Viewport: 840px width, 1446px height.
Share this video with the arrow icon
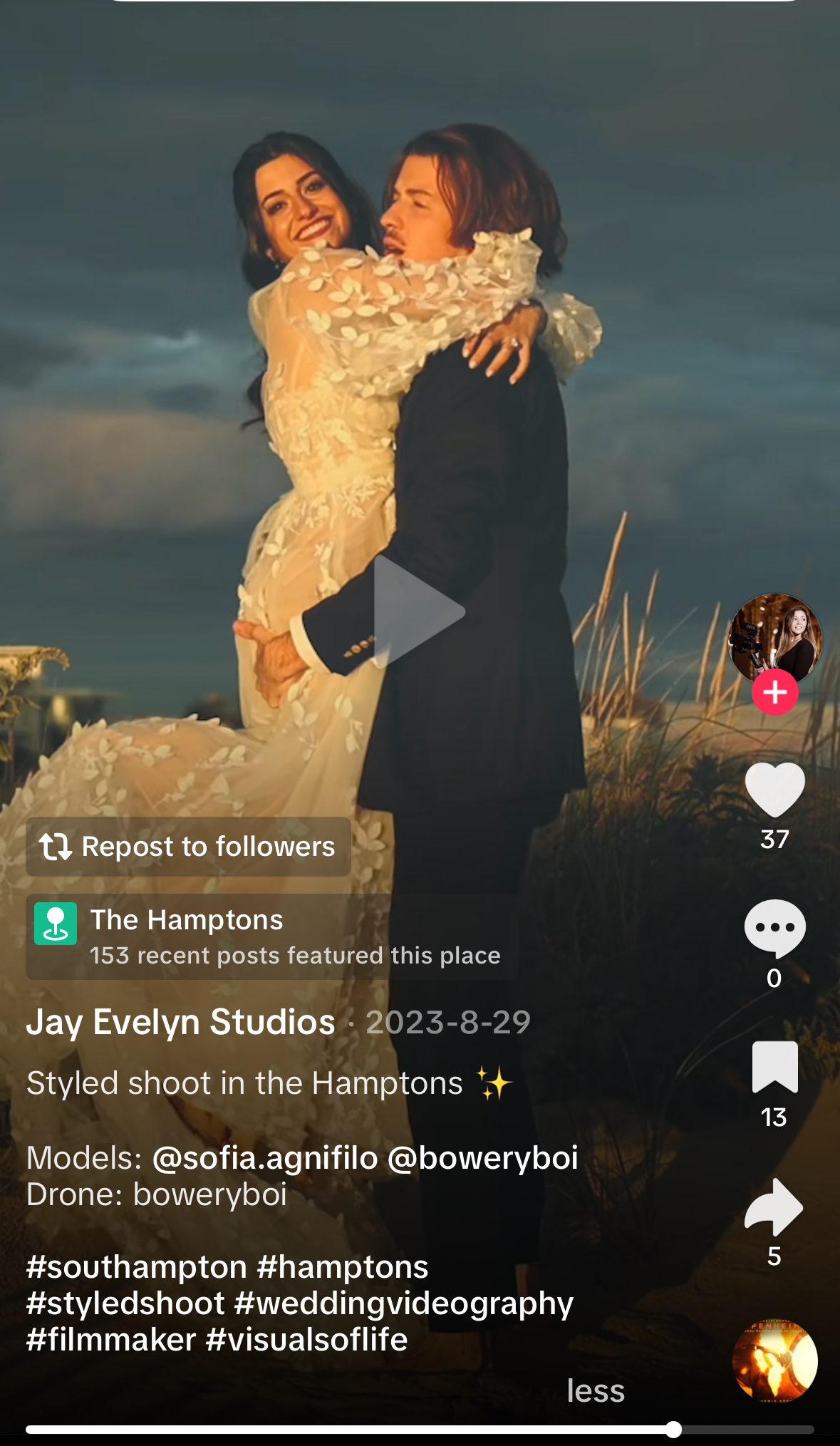pos(774,1207)
